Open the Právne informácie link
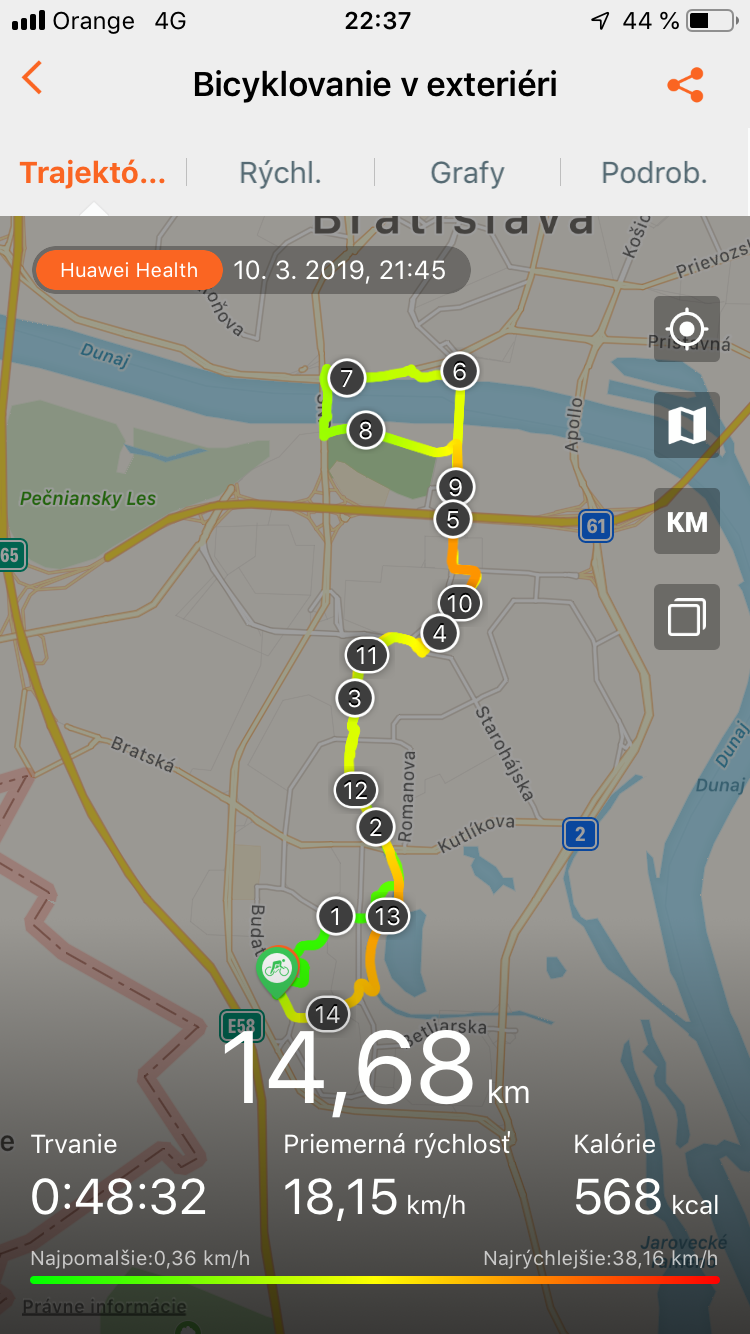 coord(104,1306)
